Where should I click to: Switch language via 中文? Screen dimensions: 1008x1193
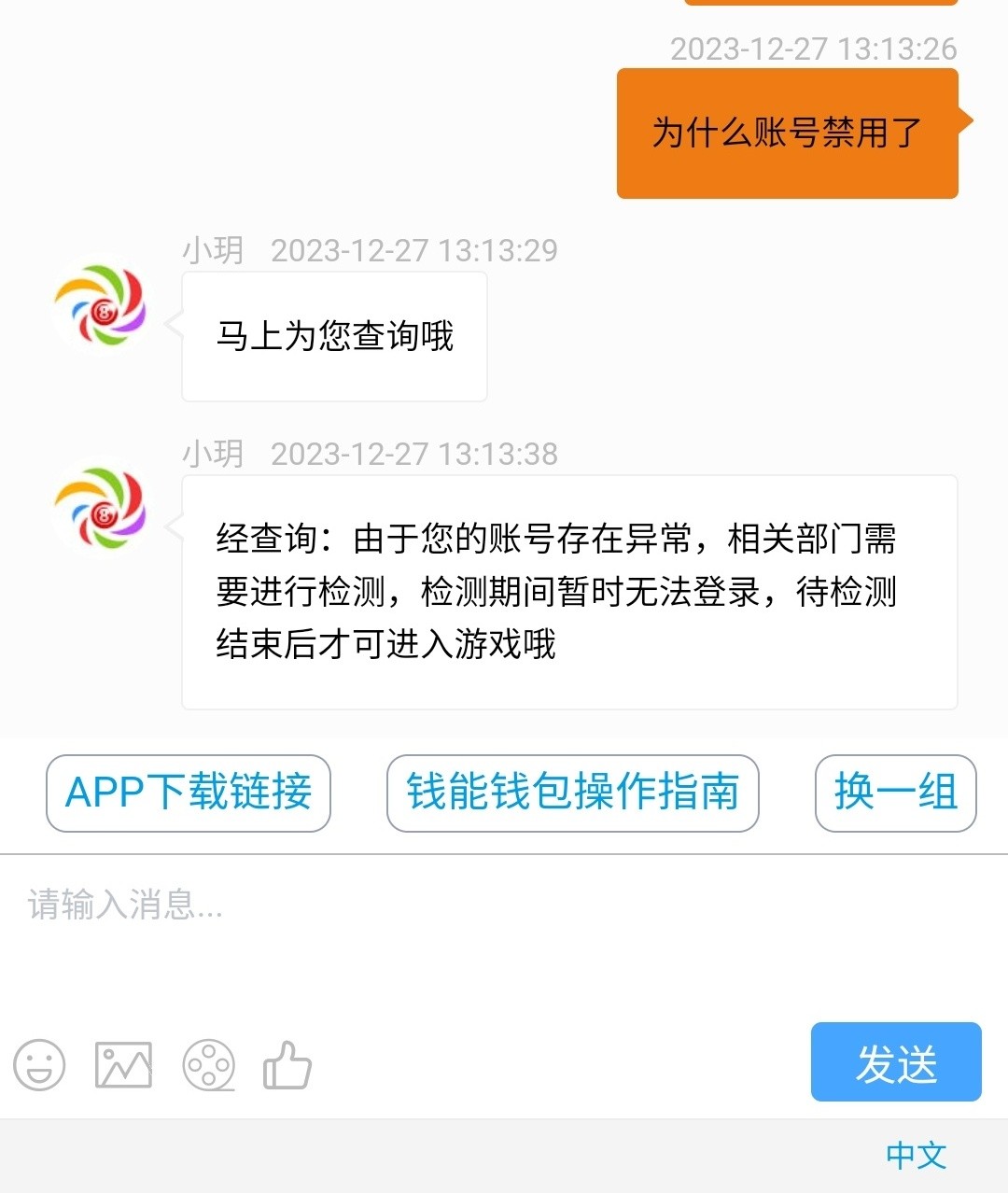pos(916,1156)
